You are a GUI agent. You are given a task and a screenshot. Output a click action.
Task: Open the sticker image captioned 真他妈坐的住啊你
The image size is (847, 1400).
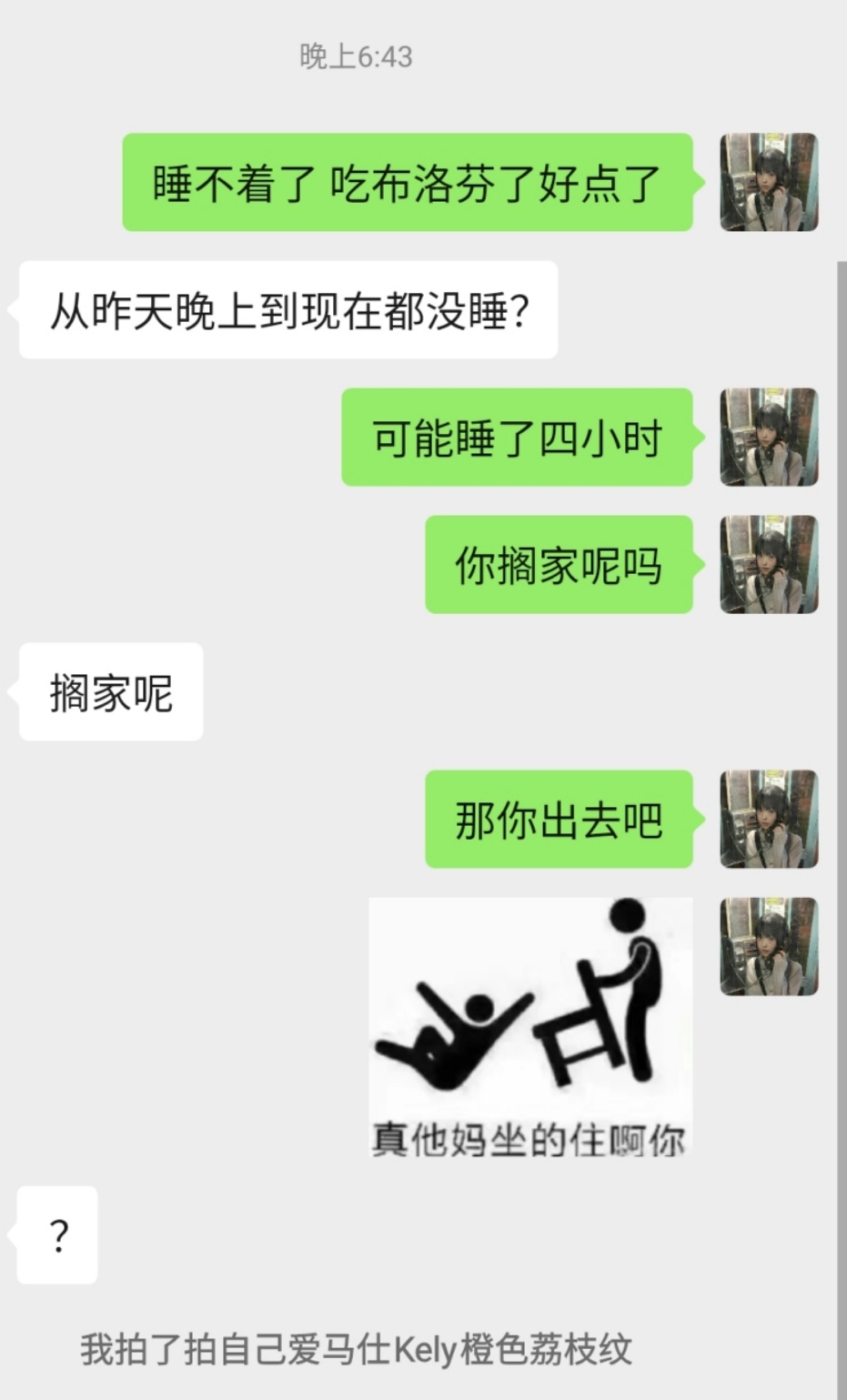(530, 1028)
